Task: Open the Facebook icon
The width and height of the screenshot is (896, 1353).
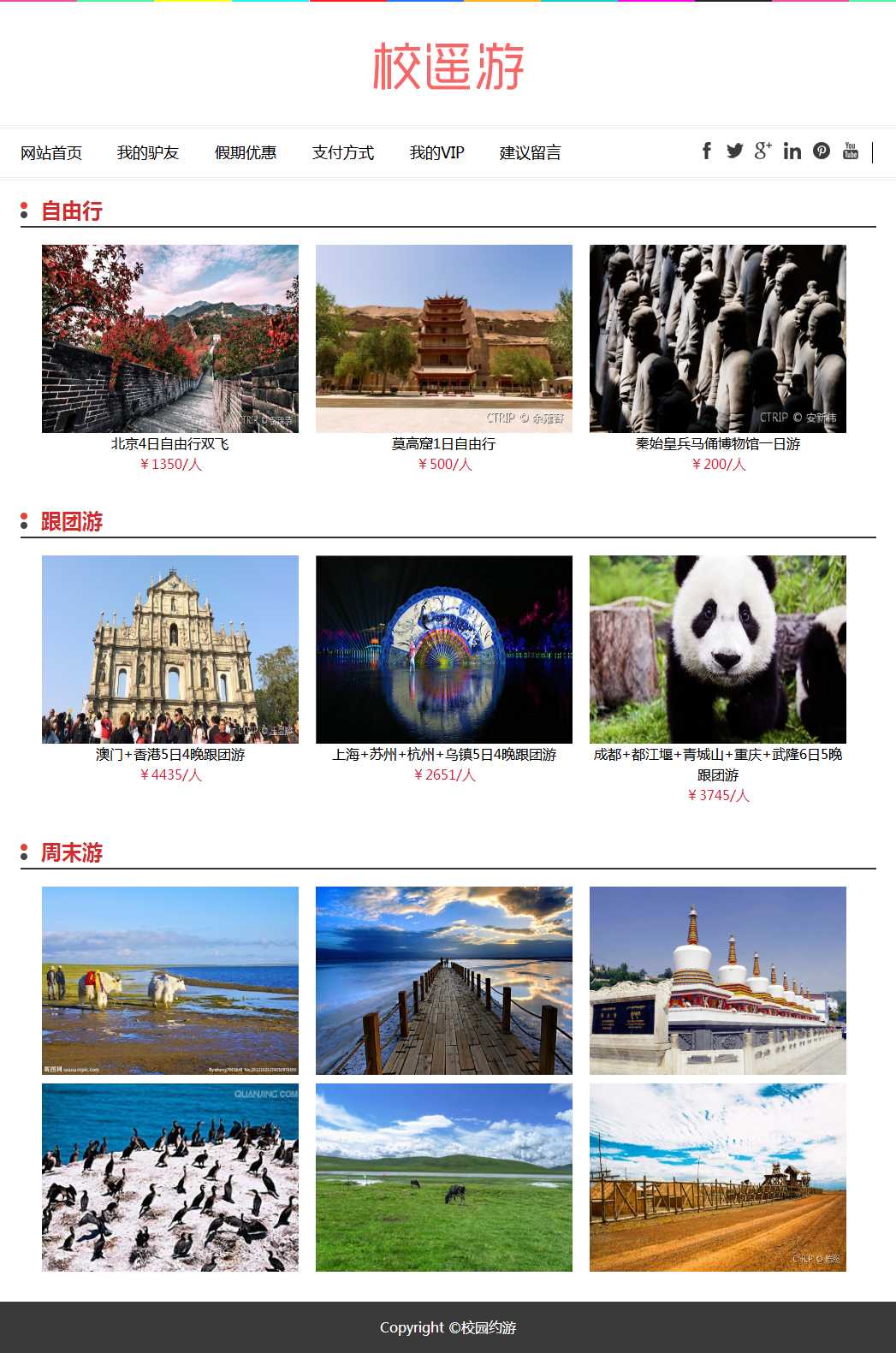Action: click(707, 151)
